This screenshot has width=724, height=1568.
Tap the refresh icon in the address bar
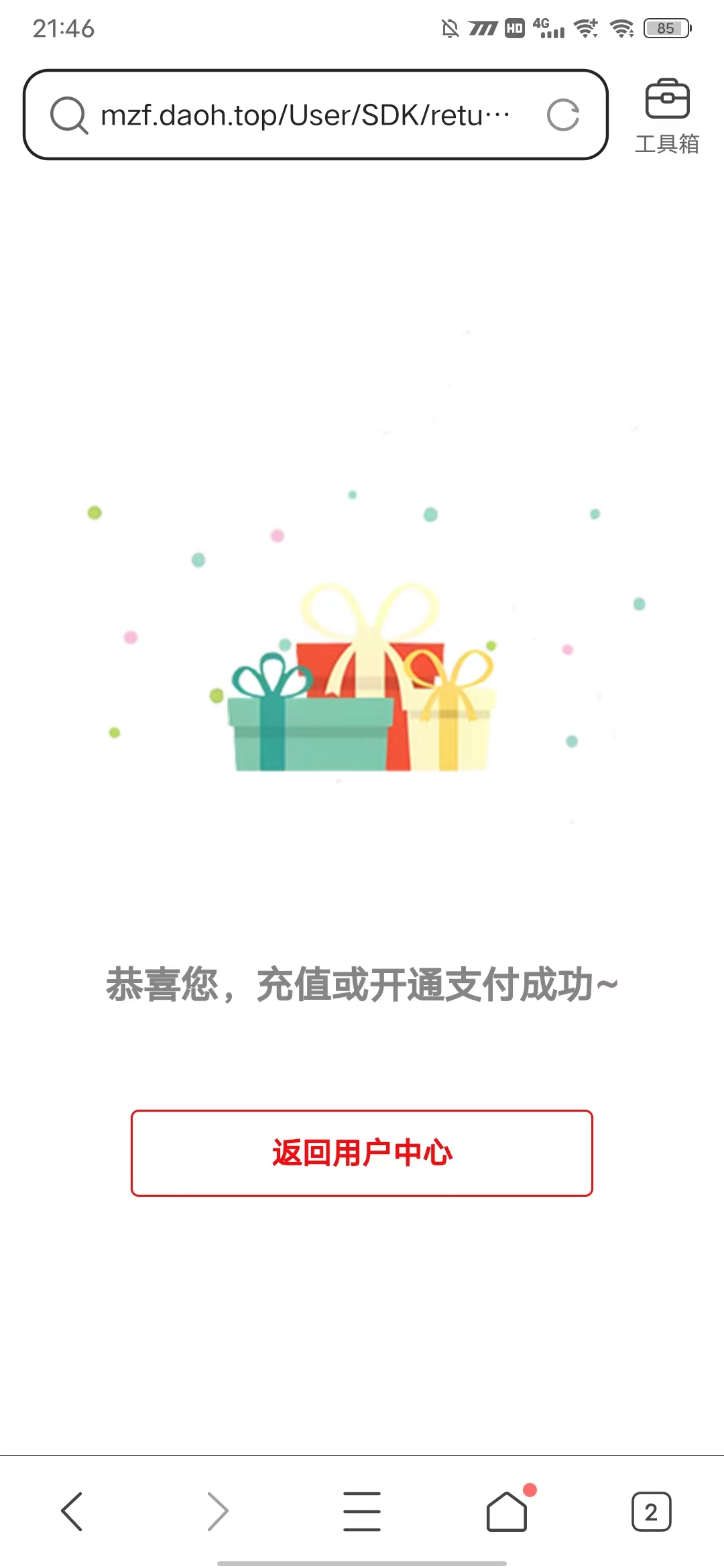[563, 114]
